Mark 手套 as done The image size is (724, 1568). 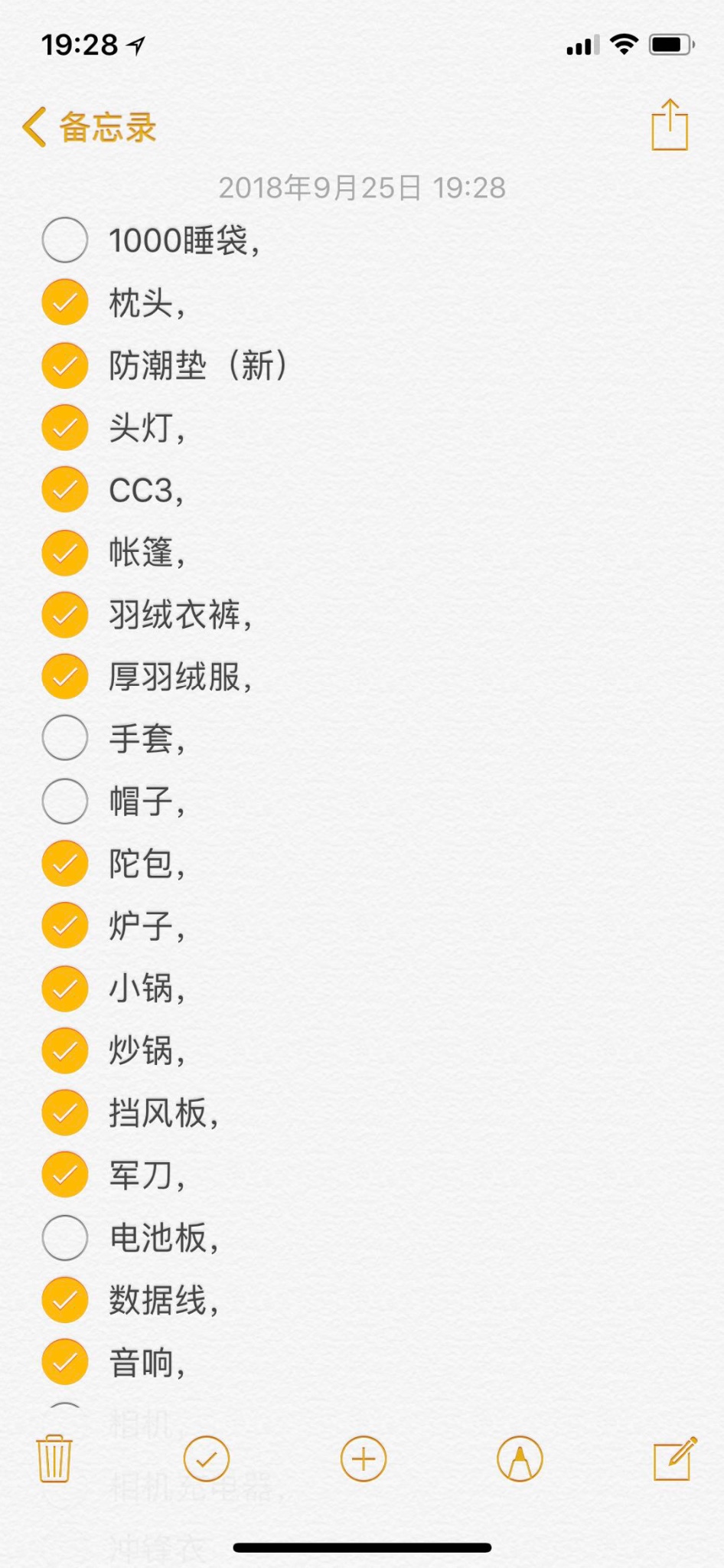[65, 739]
